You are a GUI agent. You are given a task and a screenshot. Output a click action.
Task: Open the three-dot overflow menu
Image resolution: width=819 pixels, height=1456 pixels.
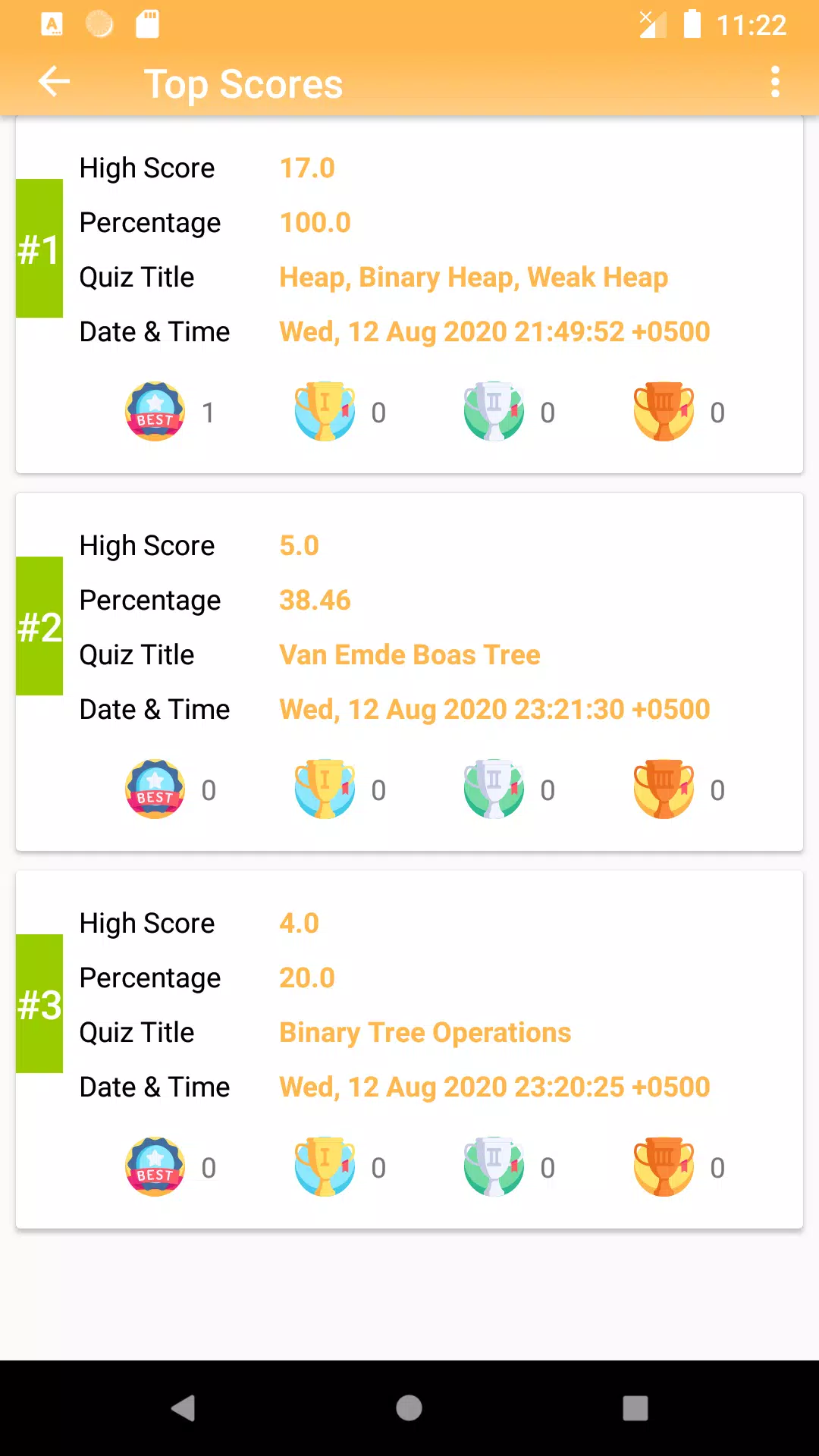[x=774, y=82]
